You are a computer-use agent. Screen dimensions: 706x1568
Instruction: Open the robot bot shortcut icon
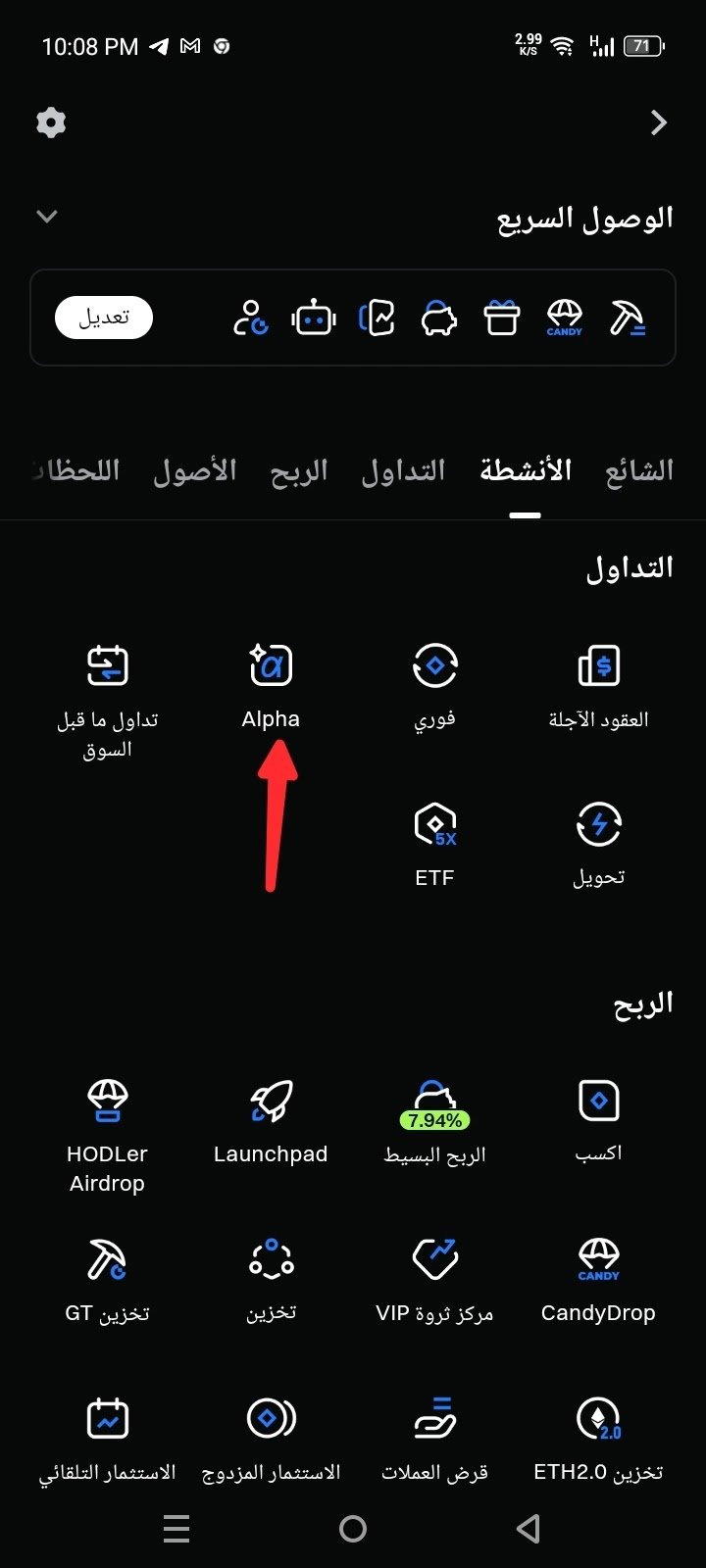[x=314, y=318]
